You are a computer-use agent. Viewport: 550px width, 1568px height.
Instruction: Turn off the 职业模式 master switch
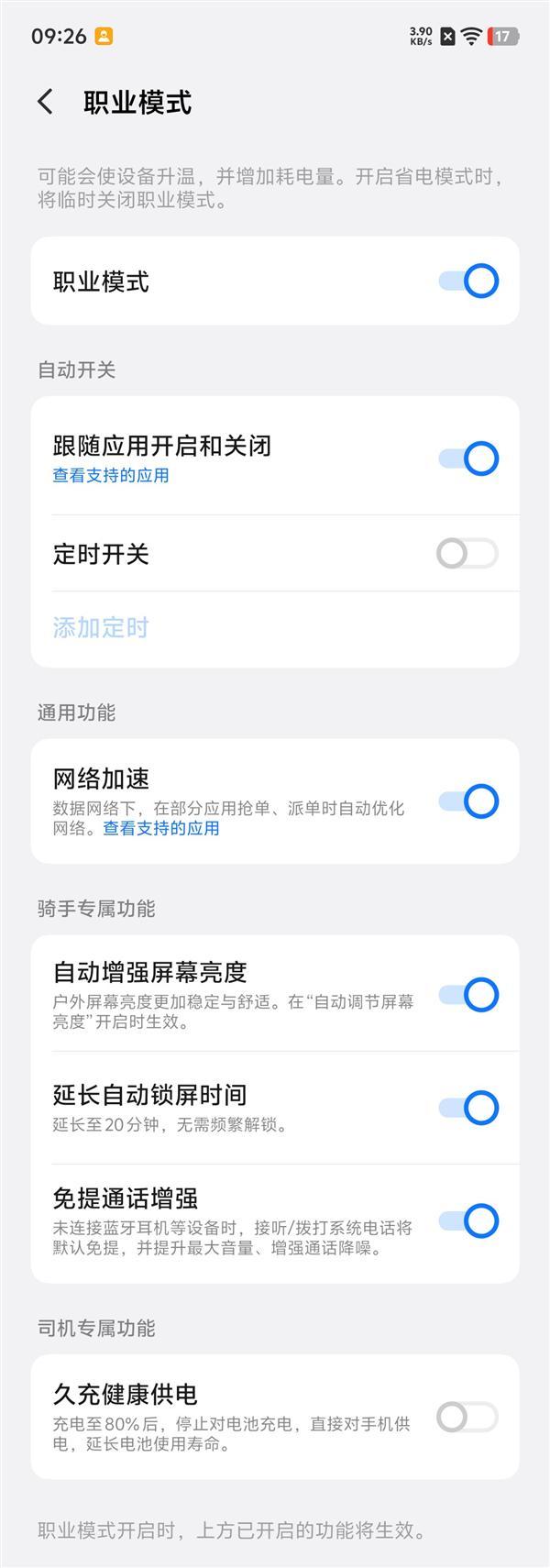(x=467, y=281)
